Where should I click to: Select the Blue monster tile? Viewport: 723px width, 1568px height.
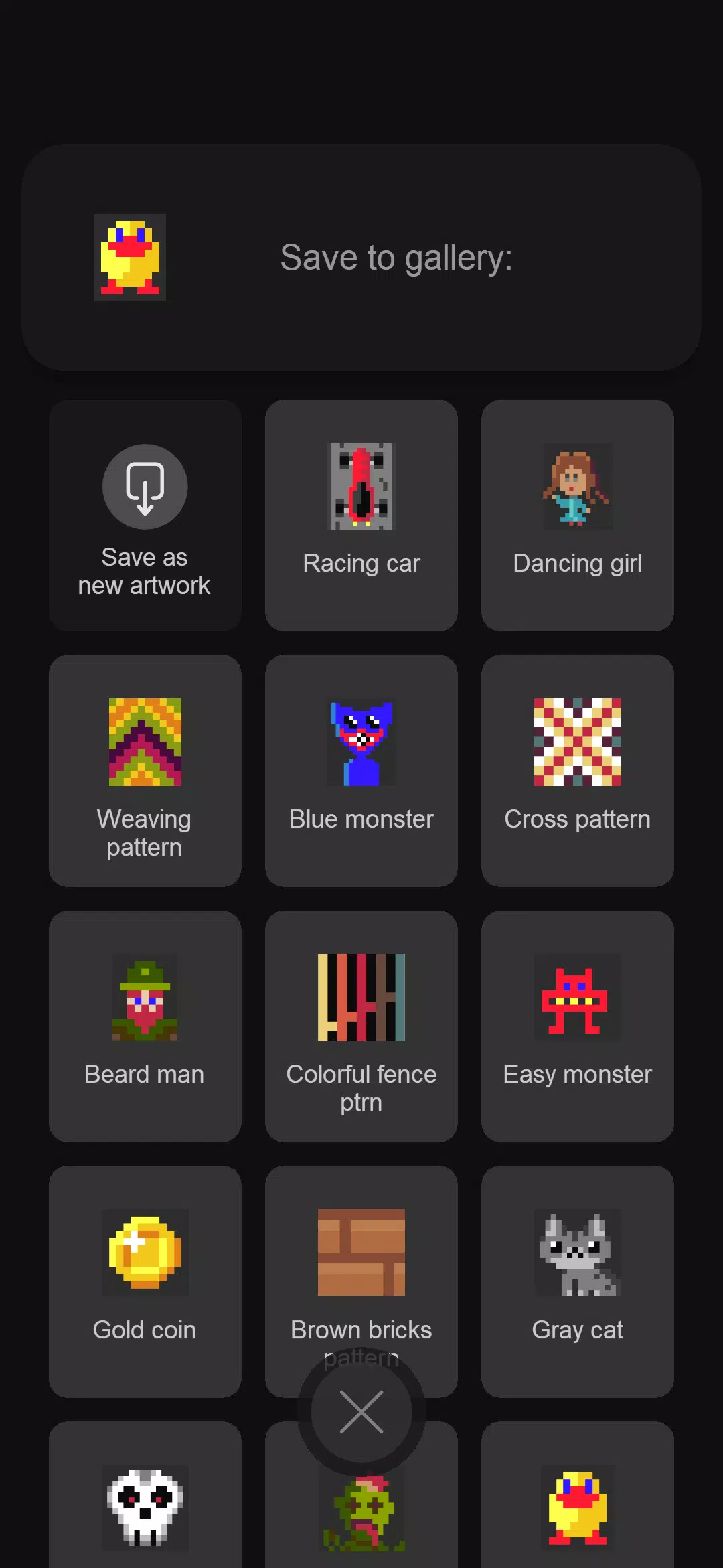[x=361, y=770]
